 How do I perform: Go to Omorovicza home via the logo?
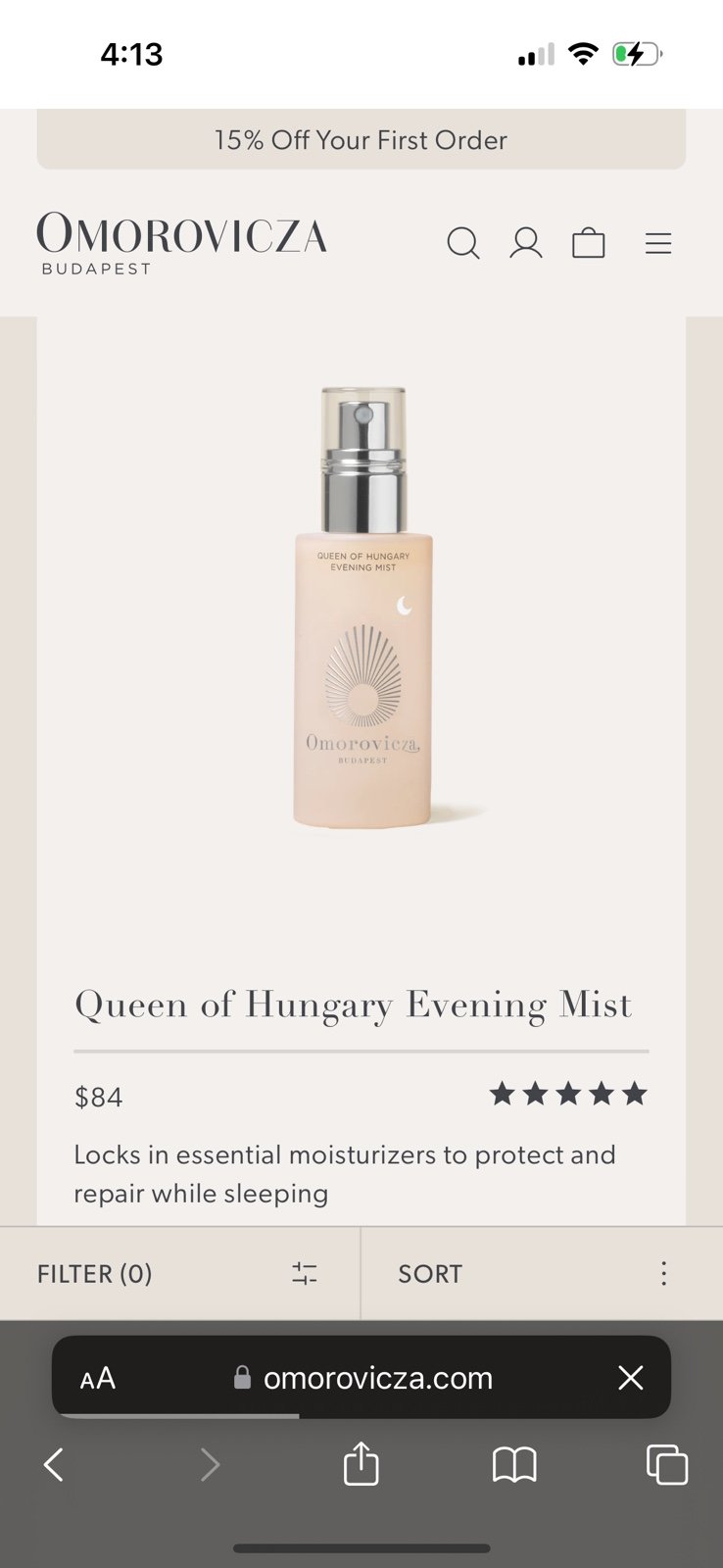[x=182, y=243]
